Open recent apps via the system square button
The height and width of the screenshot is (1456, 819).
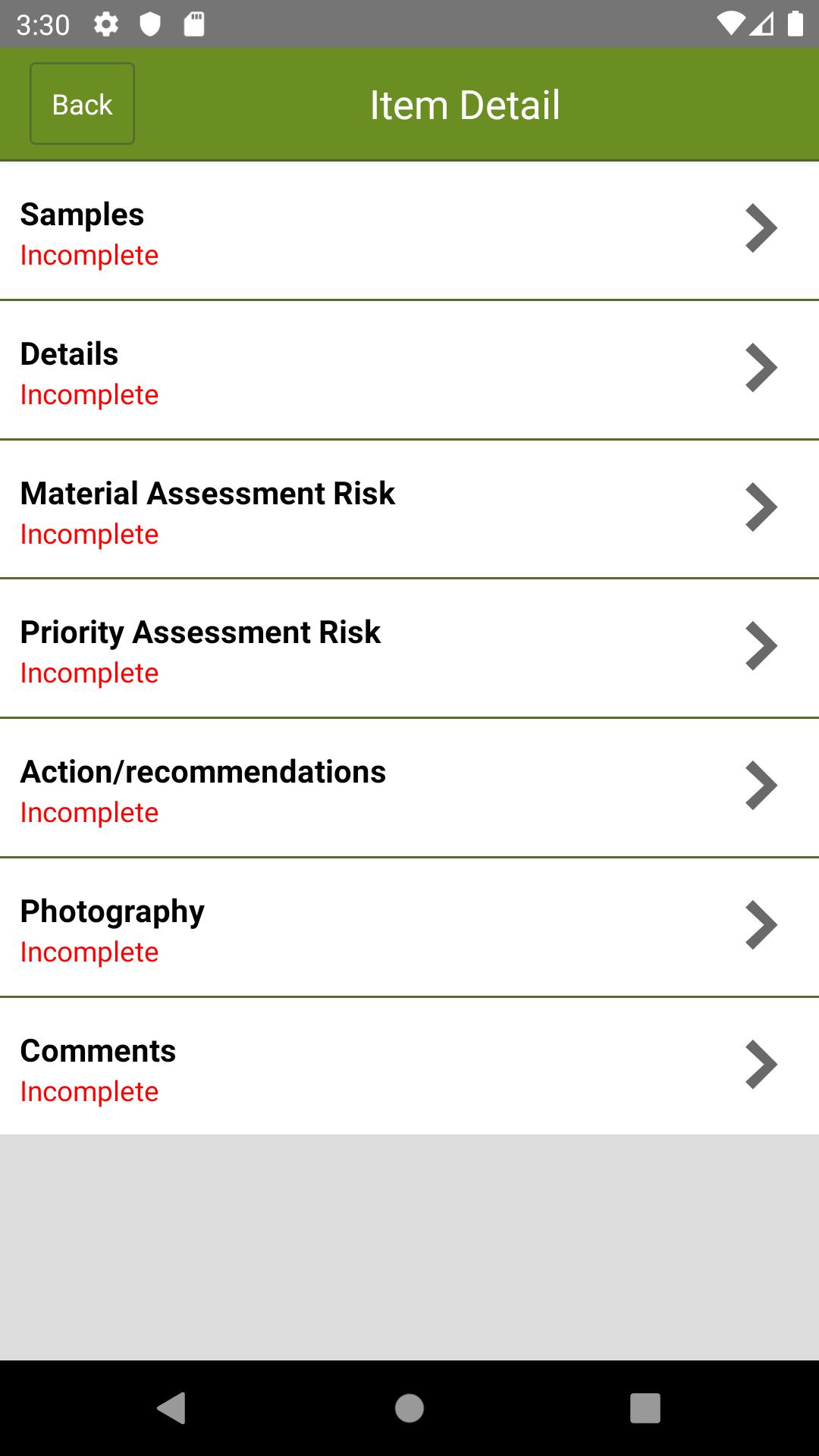645,1408
